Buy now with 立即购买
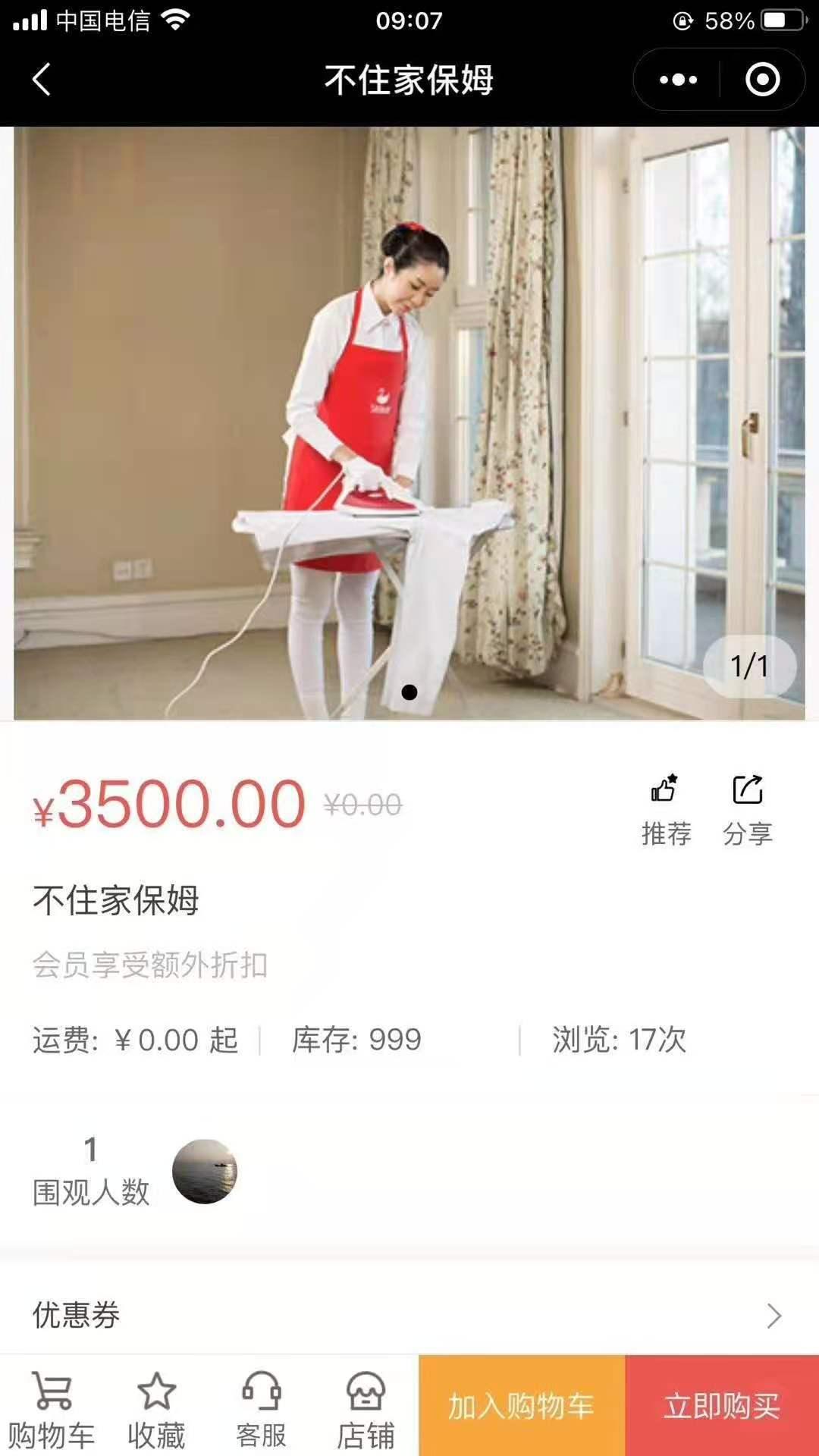819x1456 pixels. (722, 1406)
